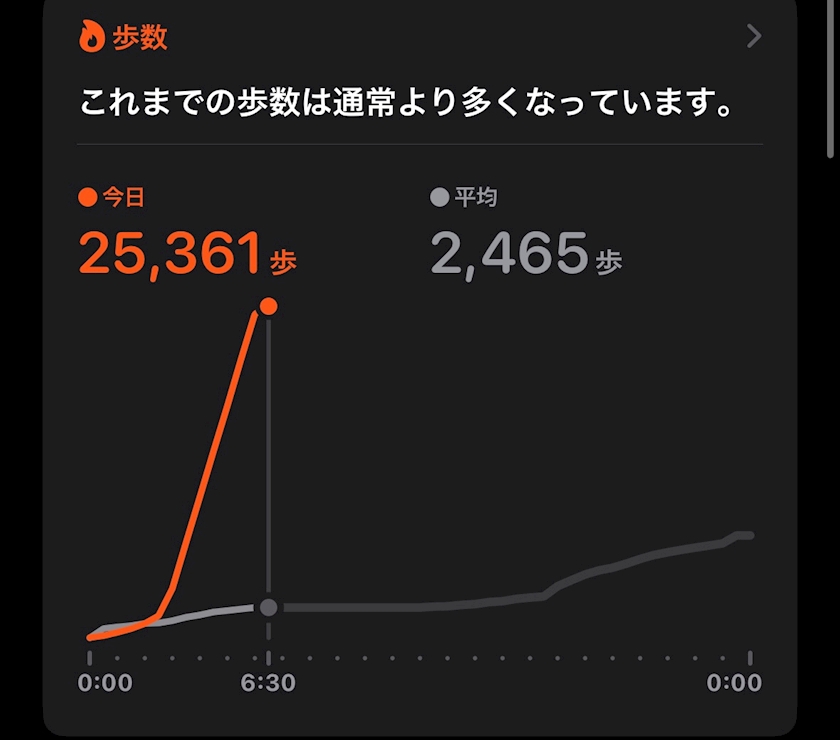Open the 歩数 details chevron
Screen dimensions: 840x740
click(x=754, y=36)
